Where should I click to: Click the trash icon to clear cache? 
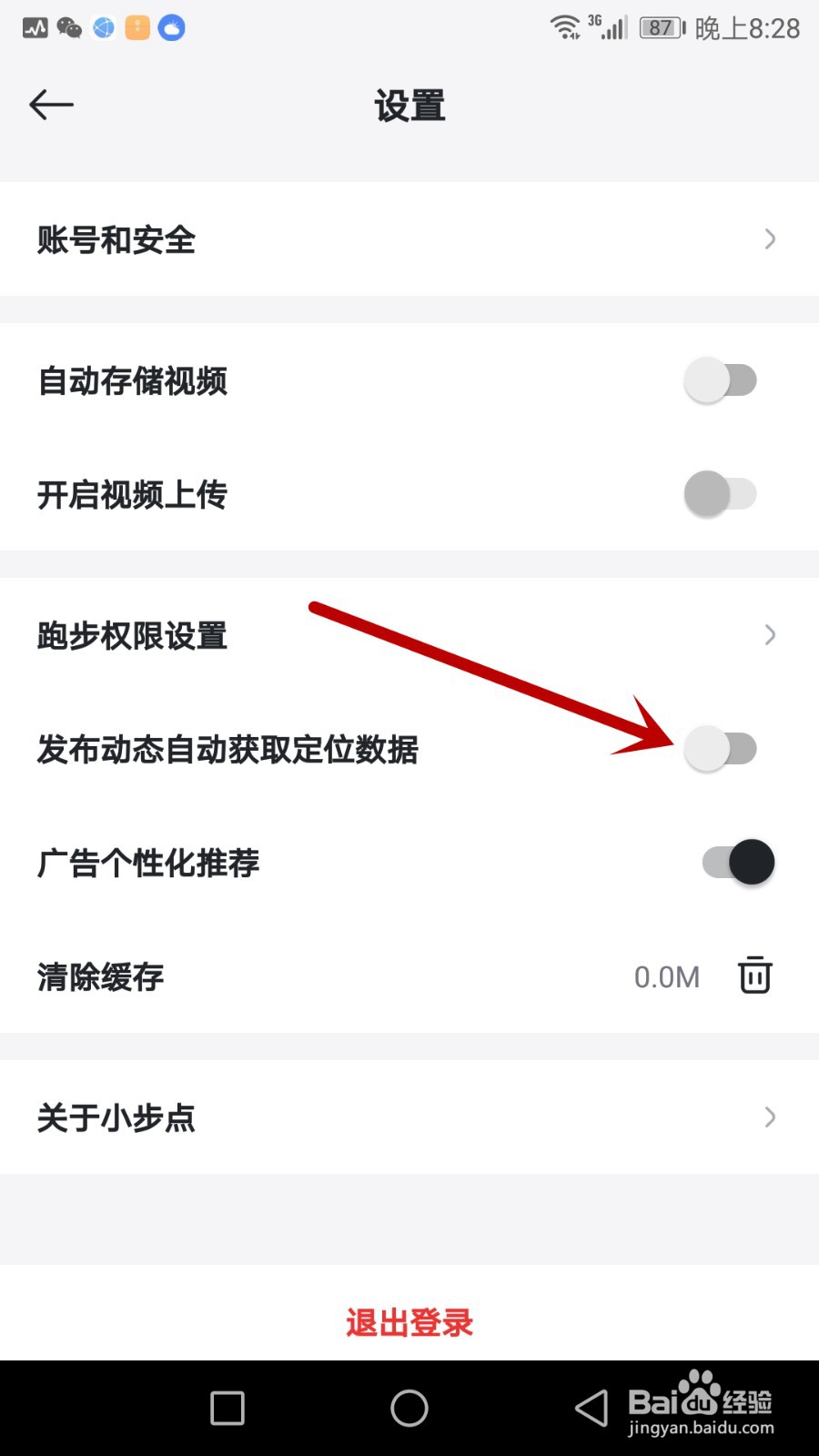pyautogui.click(x=753, y=976)
